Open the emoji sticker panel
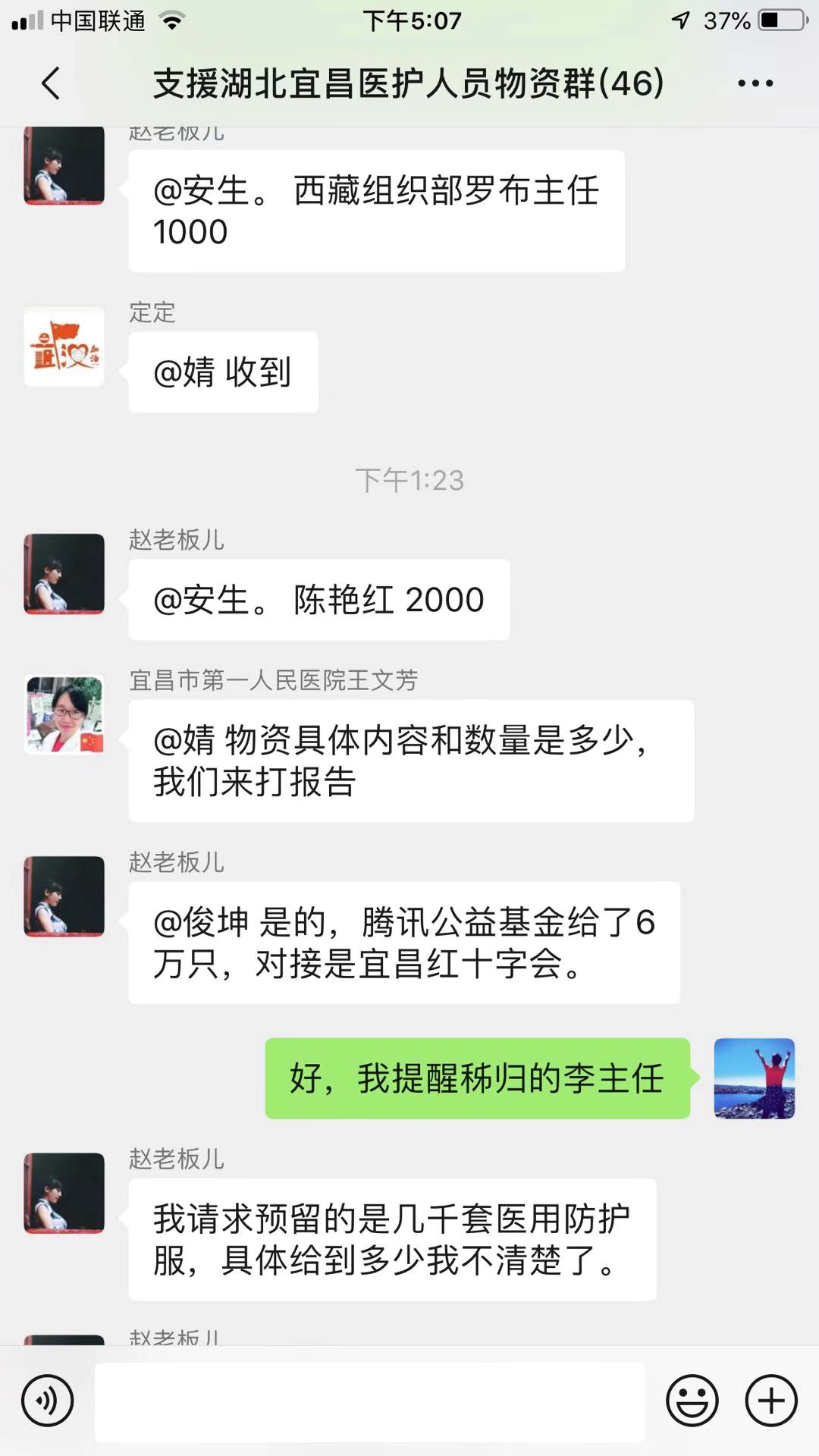Image resolution: width=819 pixels, height=1456 pixels. pos(692,1401)
